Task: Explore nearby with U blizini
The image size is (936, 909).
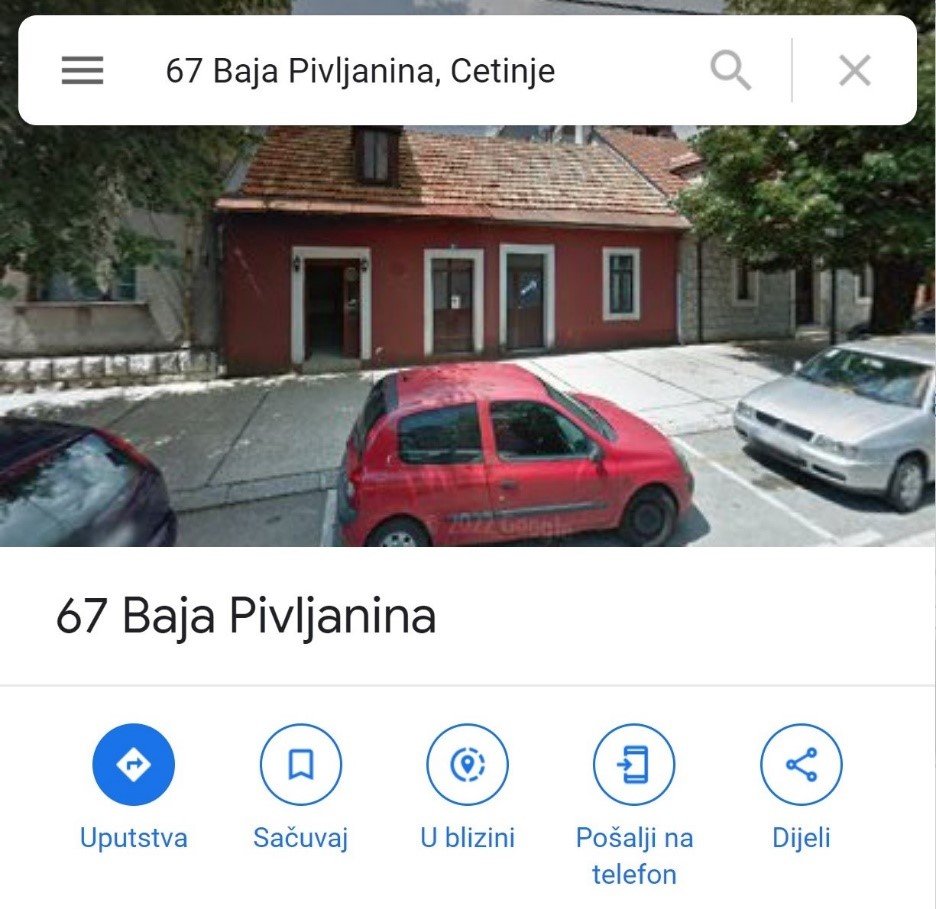Action: click(x=467, y=766)
